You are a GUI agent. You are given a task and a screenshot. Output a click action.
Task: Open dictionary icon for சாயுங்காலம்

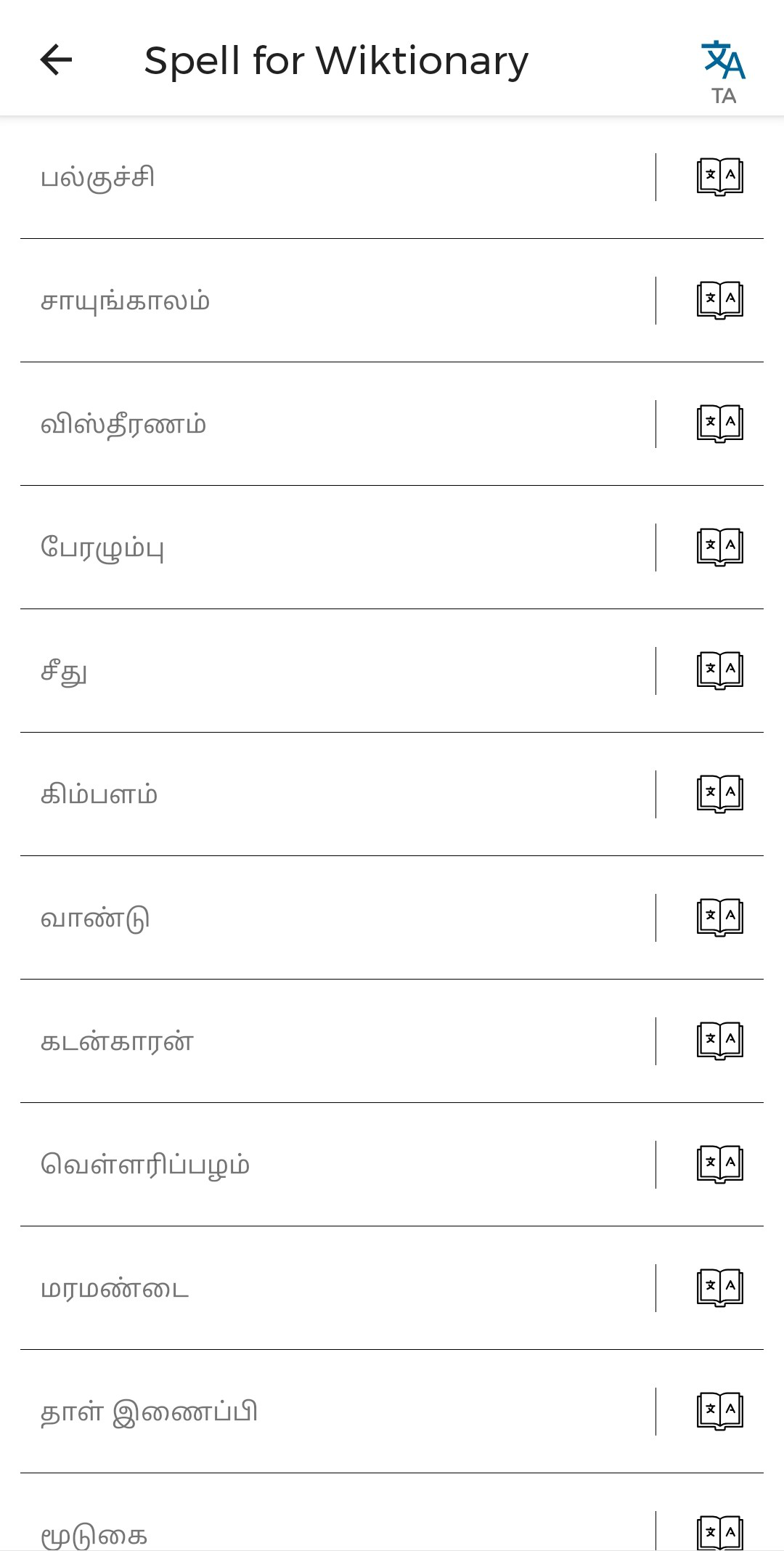click(x=719, y=301)
